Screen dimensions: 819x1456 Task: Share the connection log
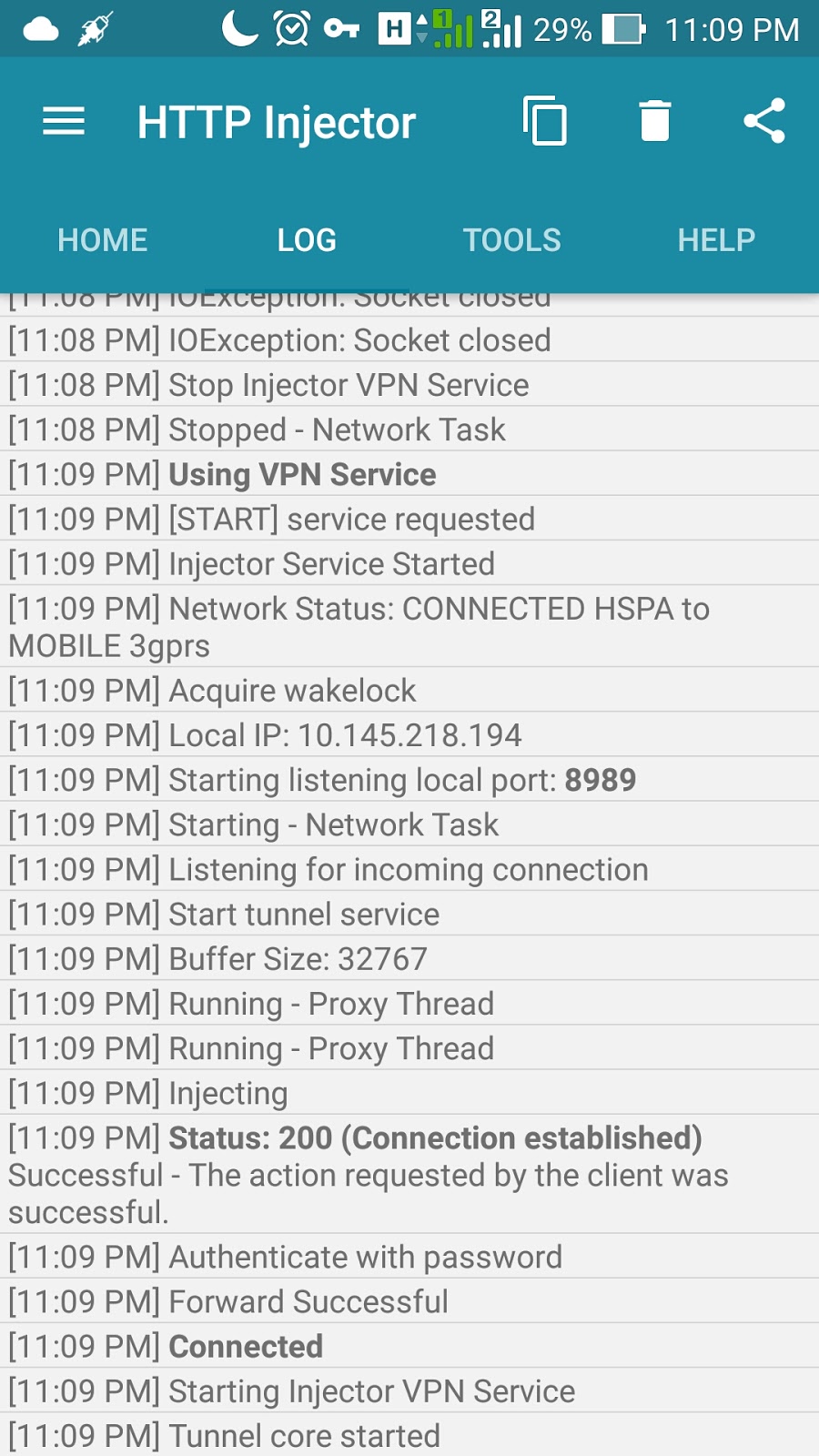pos(765,121)
